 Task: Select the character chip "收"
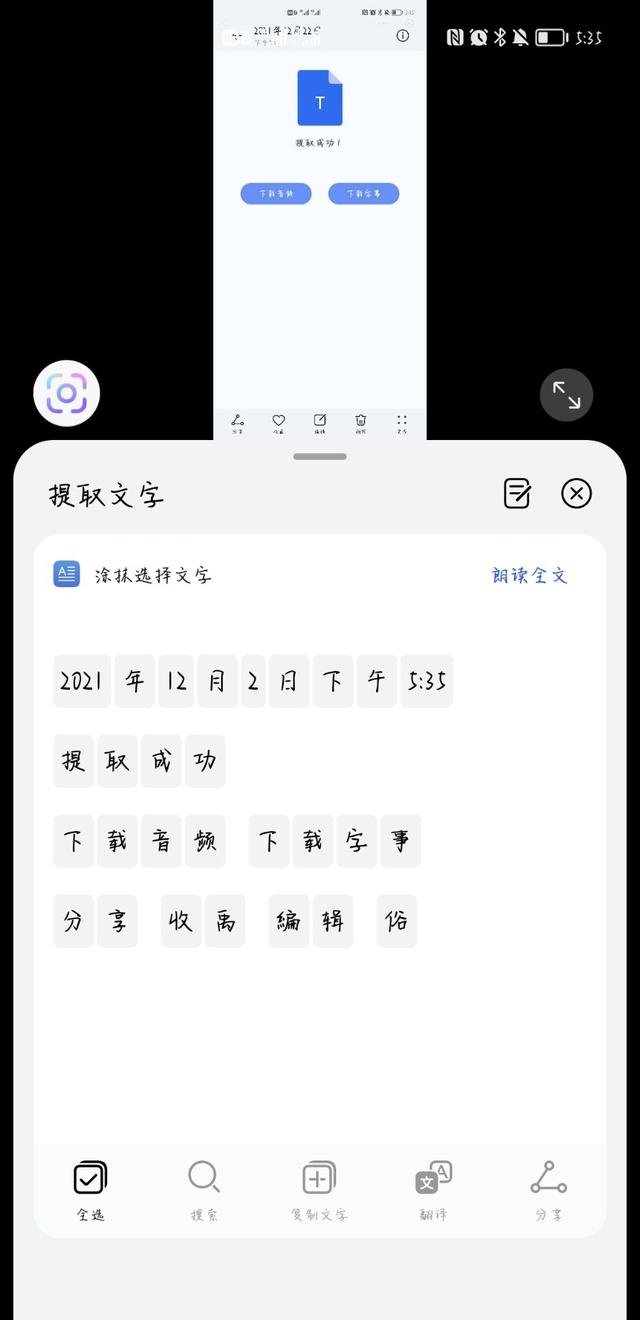coord(181,921)
